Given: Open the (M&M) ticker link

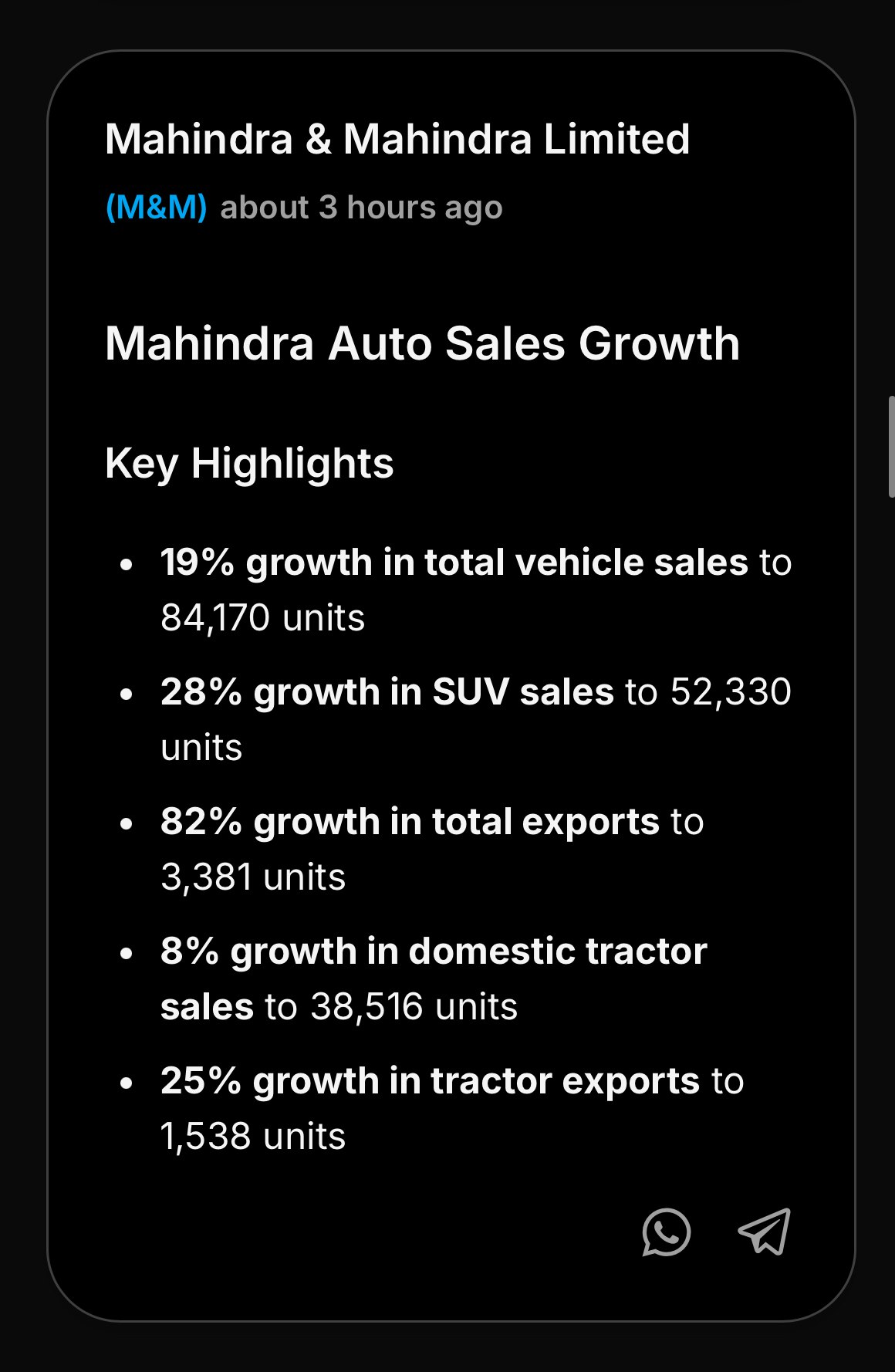Looking at the screenshot, I should (x=157, y=208).
